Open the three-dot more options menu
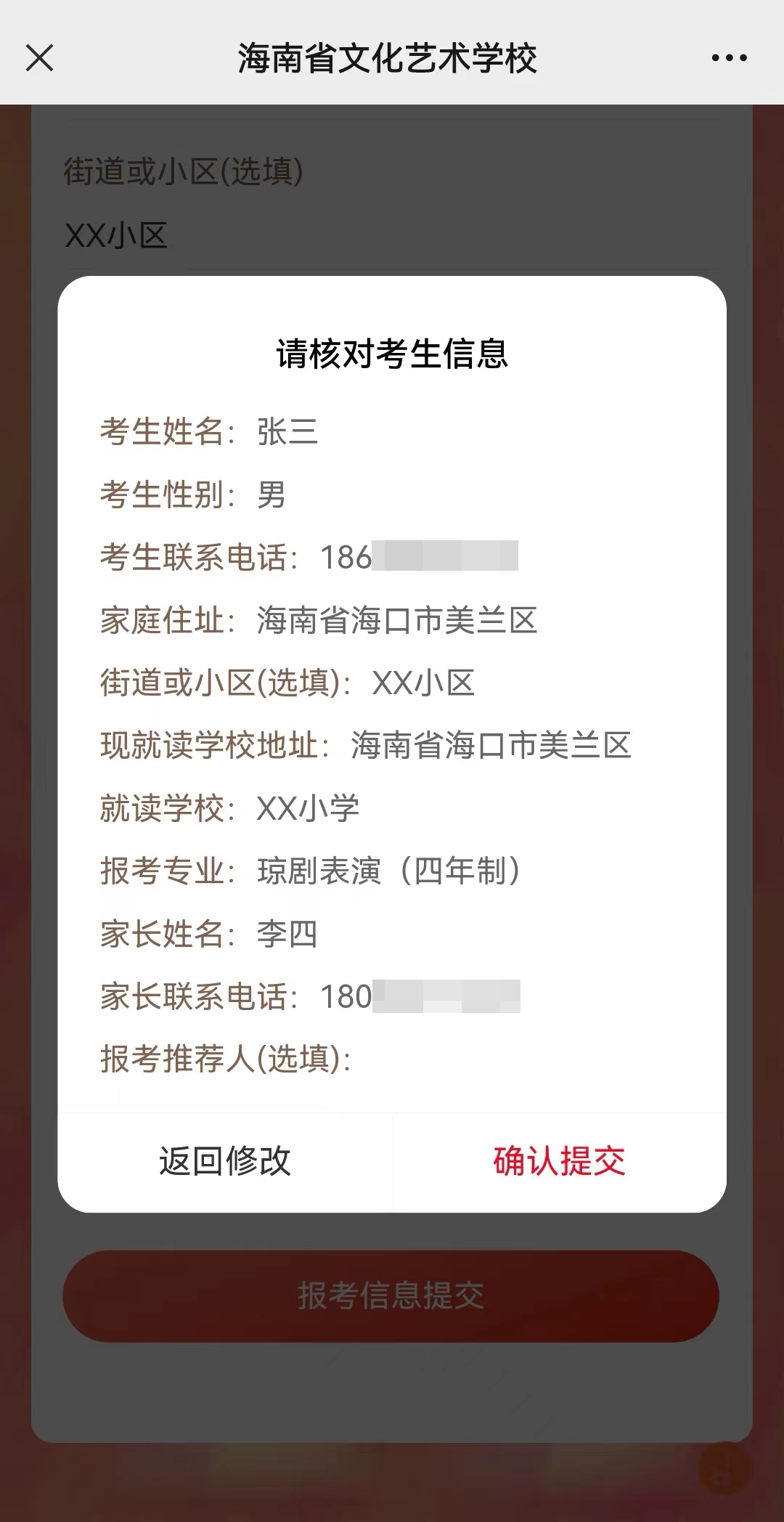The width and height of the screenshot is (784, 1522). click(729, 58)
